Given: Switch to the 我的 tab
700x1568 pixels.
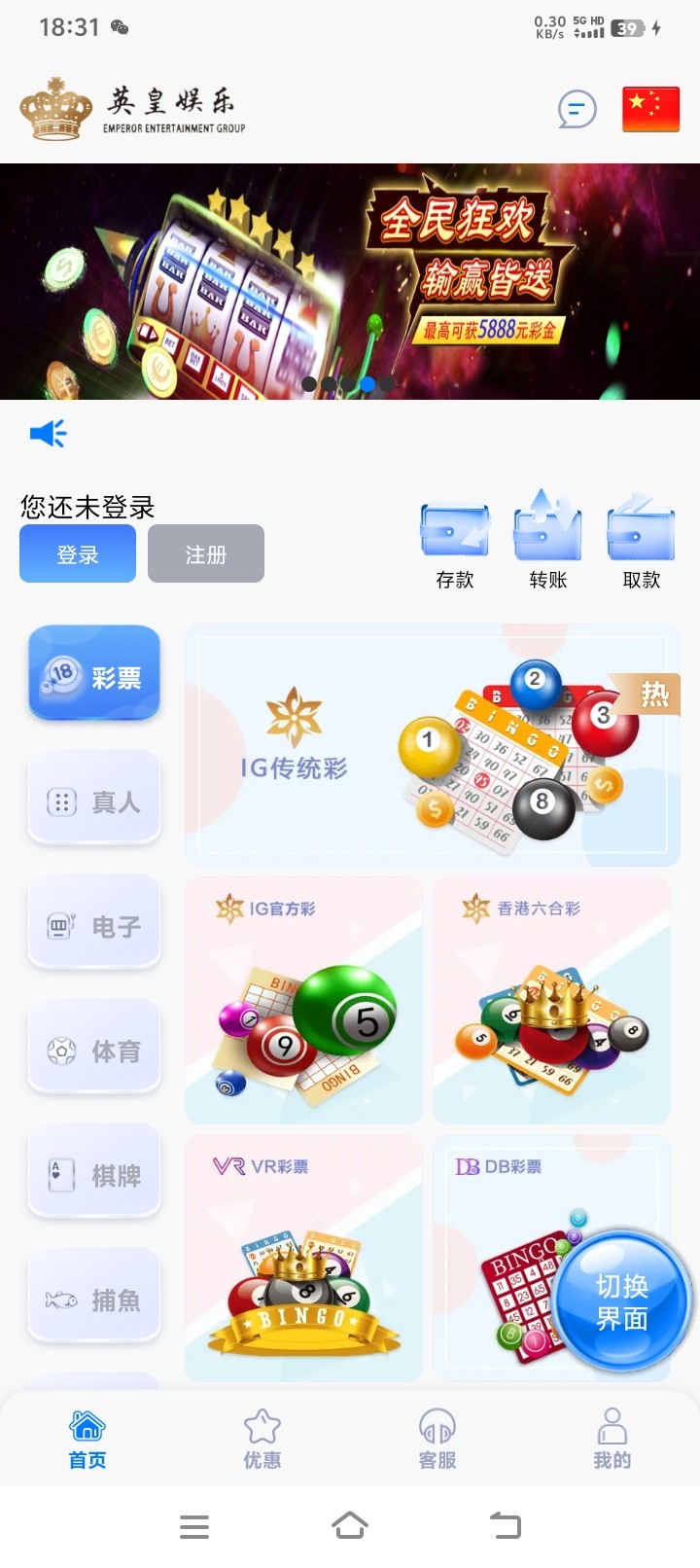Looking at the screenshot, I should [x=612, y=1440].
